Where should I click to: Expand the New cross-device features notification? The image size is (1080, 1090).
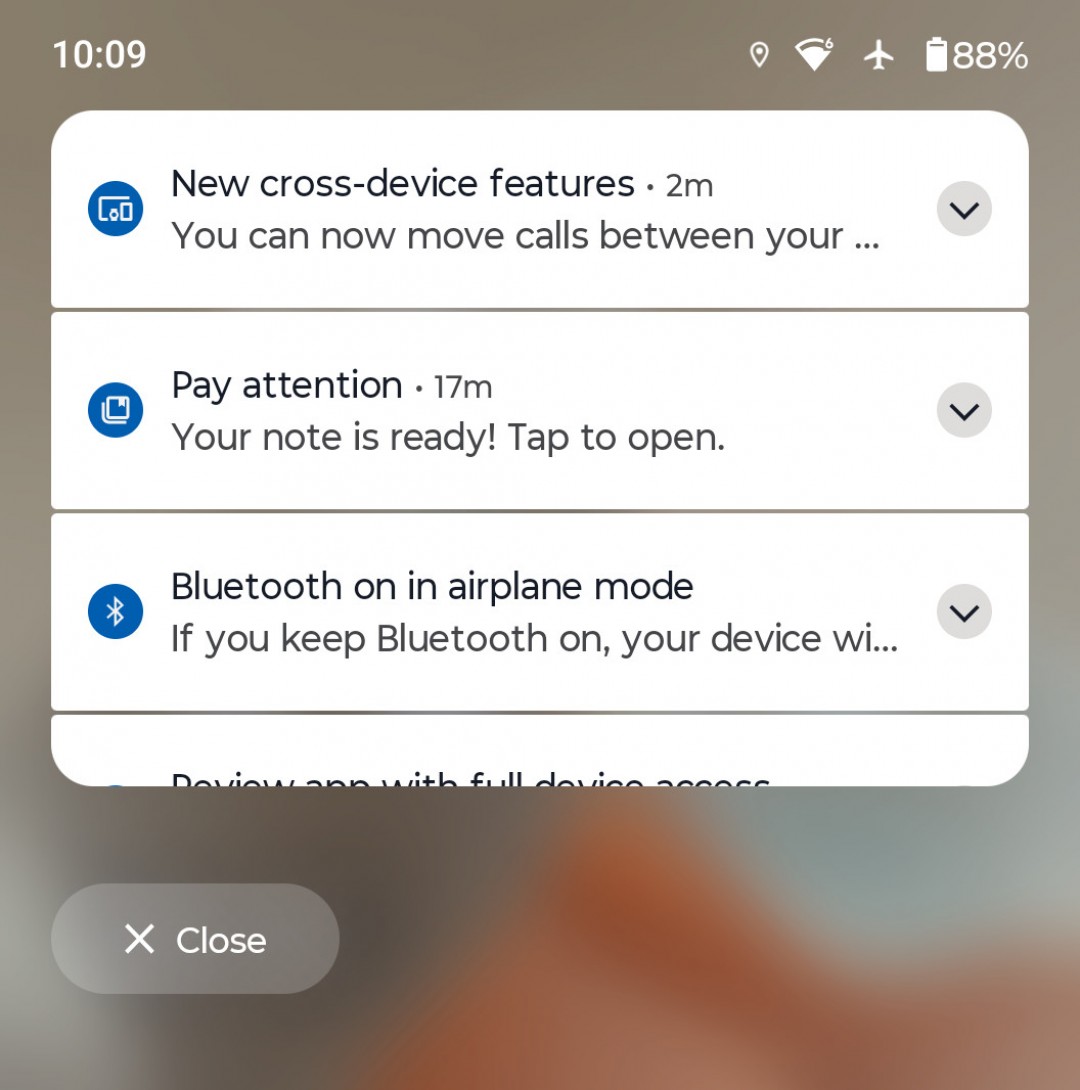964,210
